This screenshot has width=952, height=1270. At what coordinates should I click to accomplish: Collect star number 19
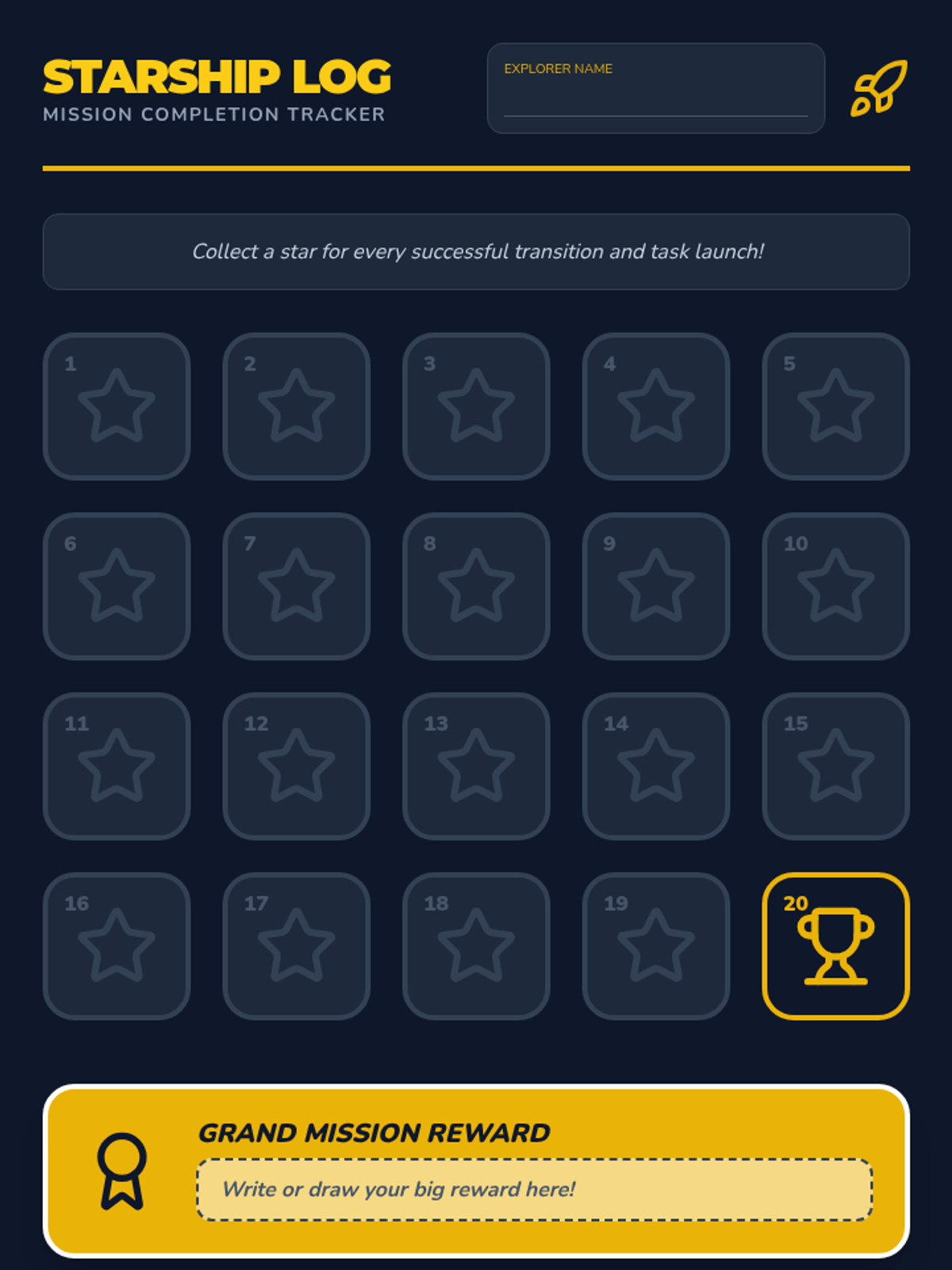pyautogui.click(x=656, y=946)
